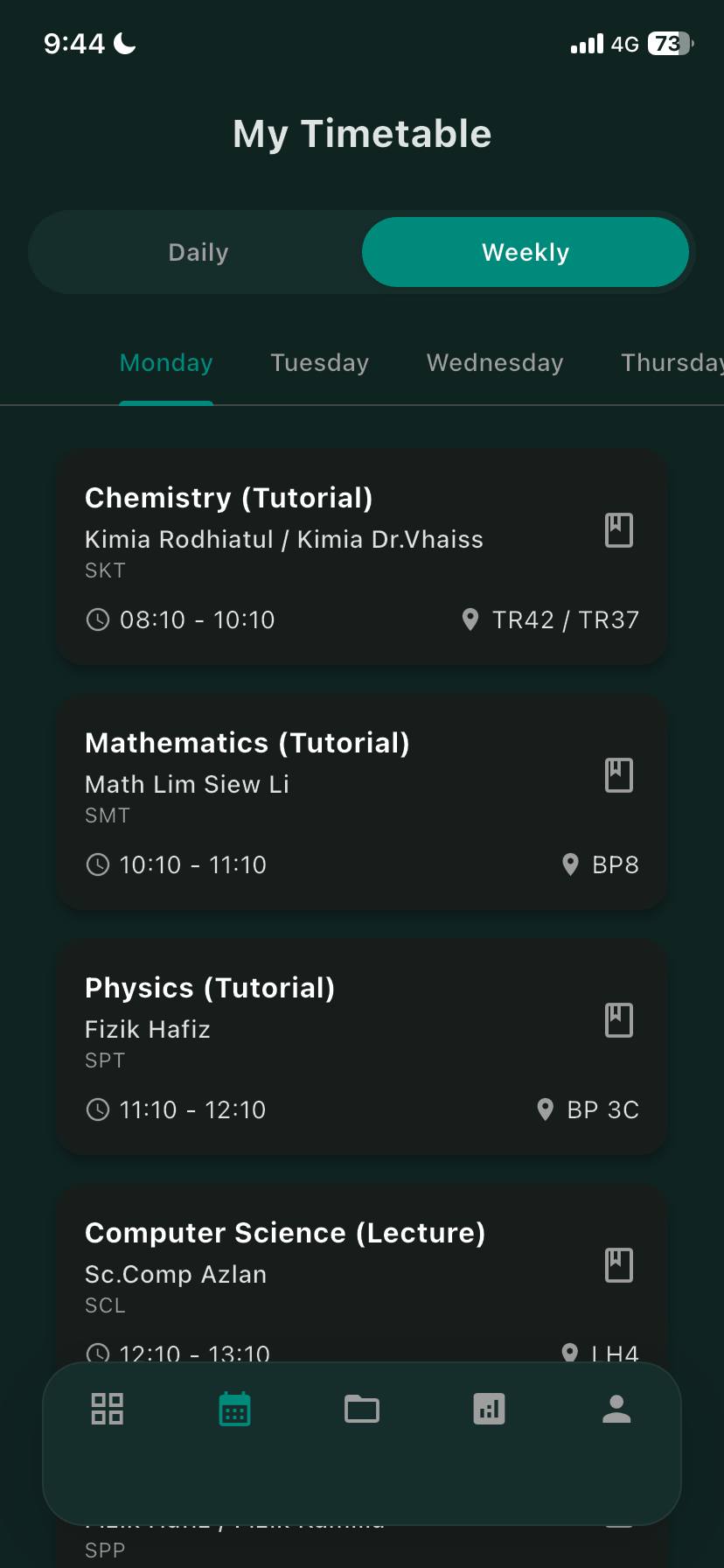
Task: Keep Weekly view selected
Action: [526, 252]
